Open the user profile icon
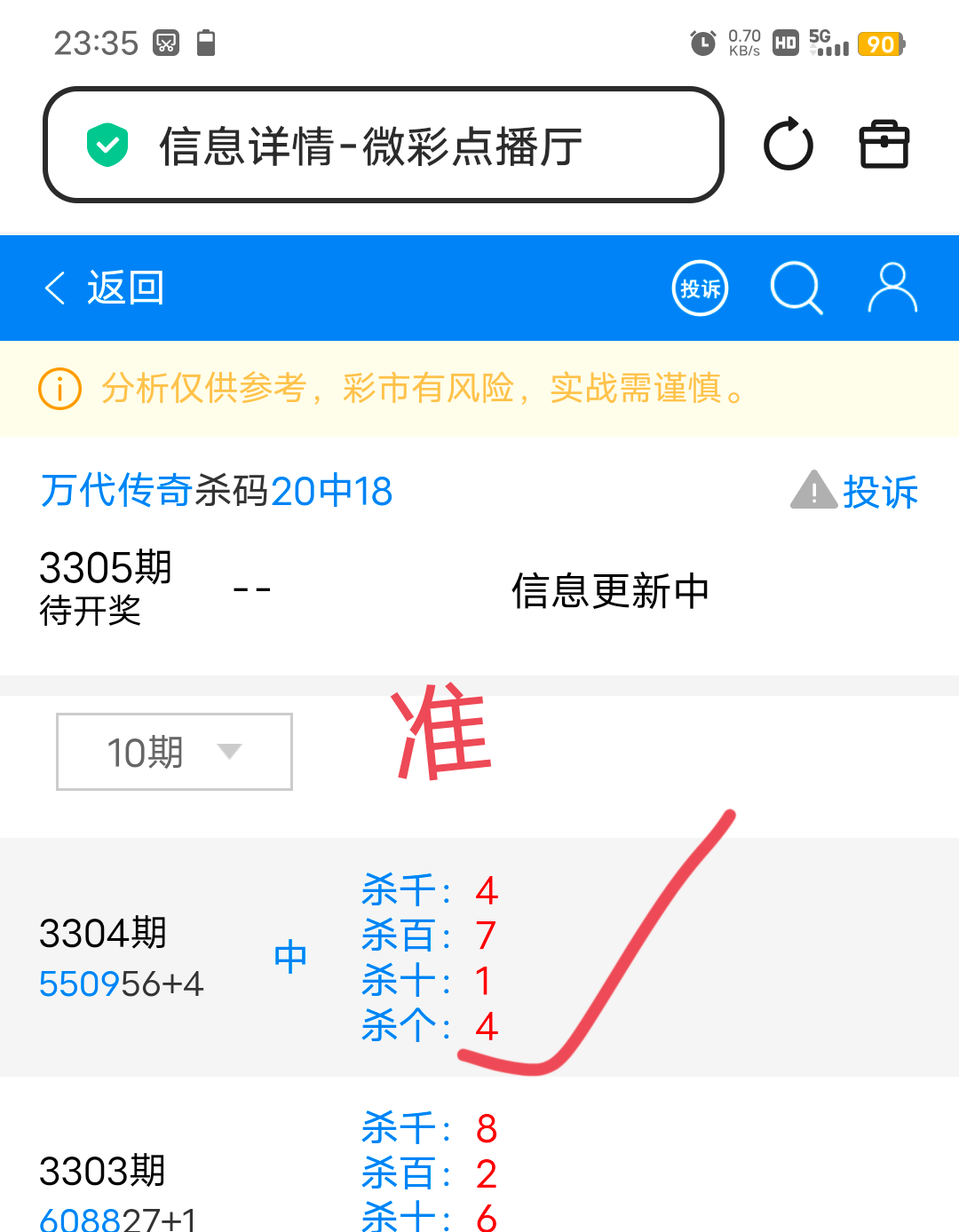This screenshot has width=959, height=1232. pyautogui.click(x=892, y=288)
